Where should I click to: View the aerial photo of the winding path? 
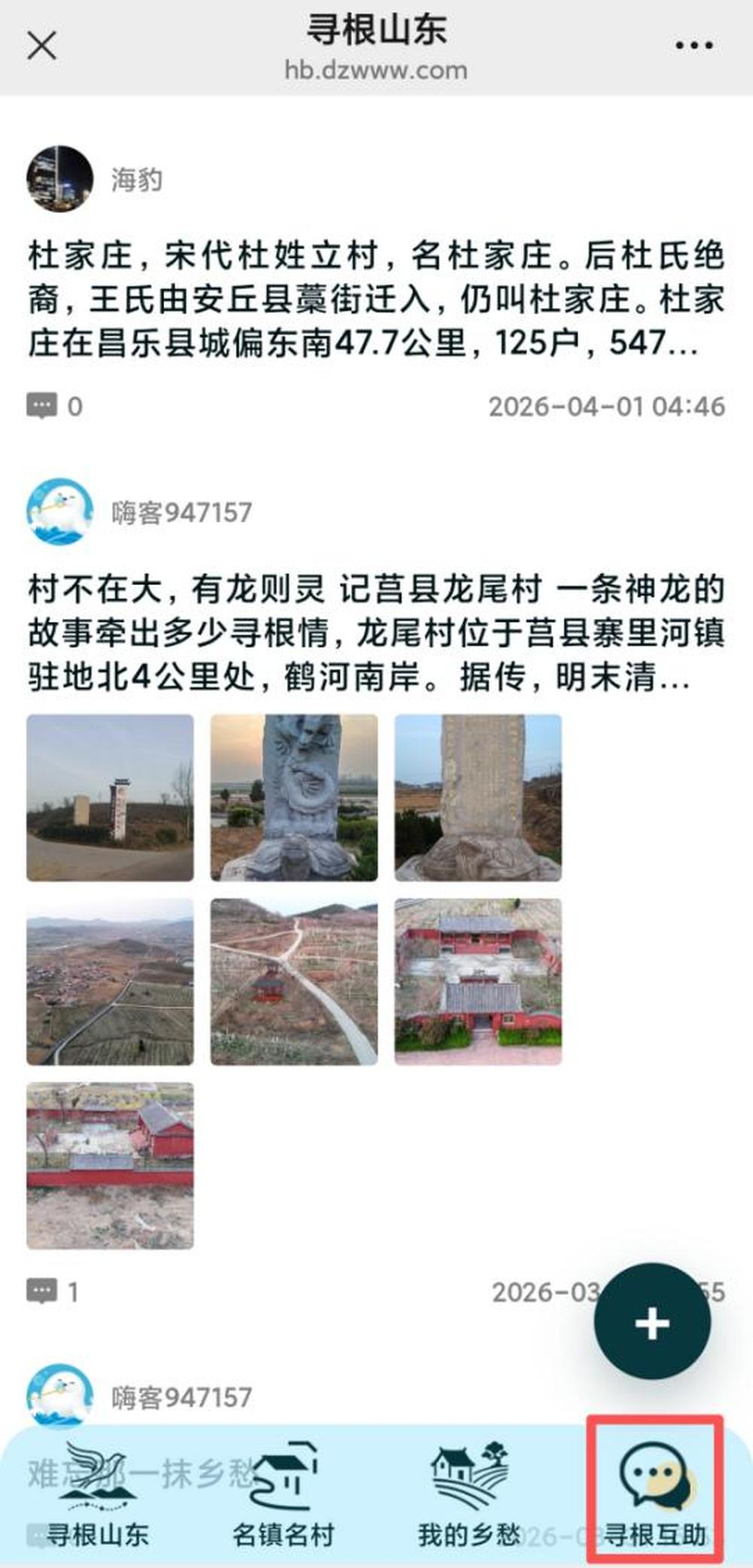294,982
